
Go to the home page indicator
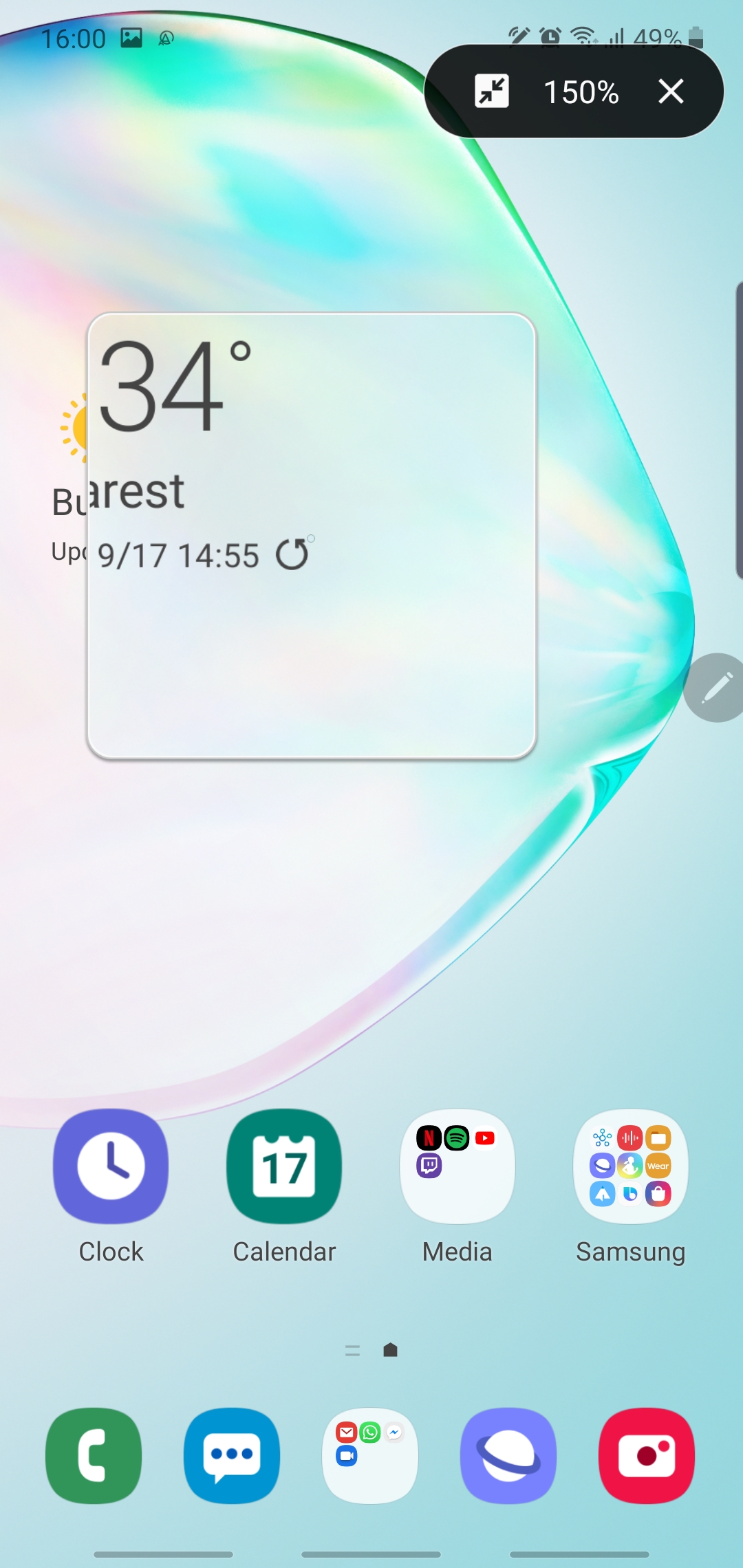click(390, 1350)
